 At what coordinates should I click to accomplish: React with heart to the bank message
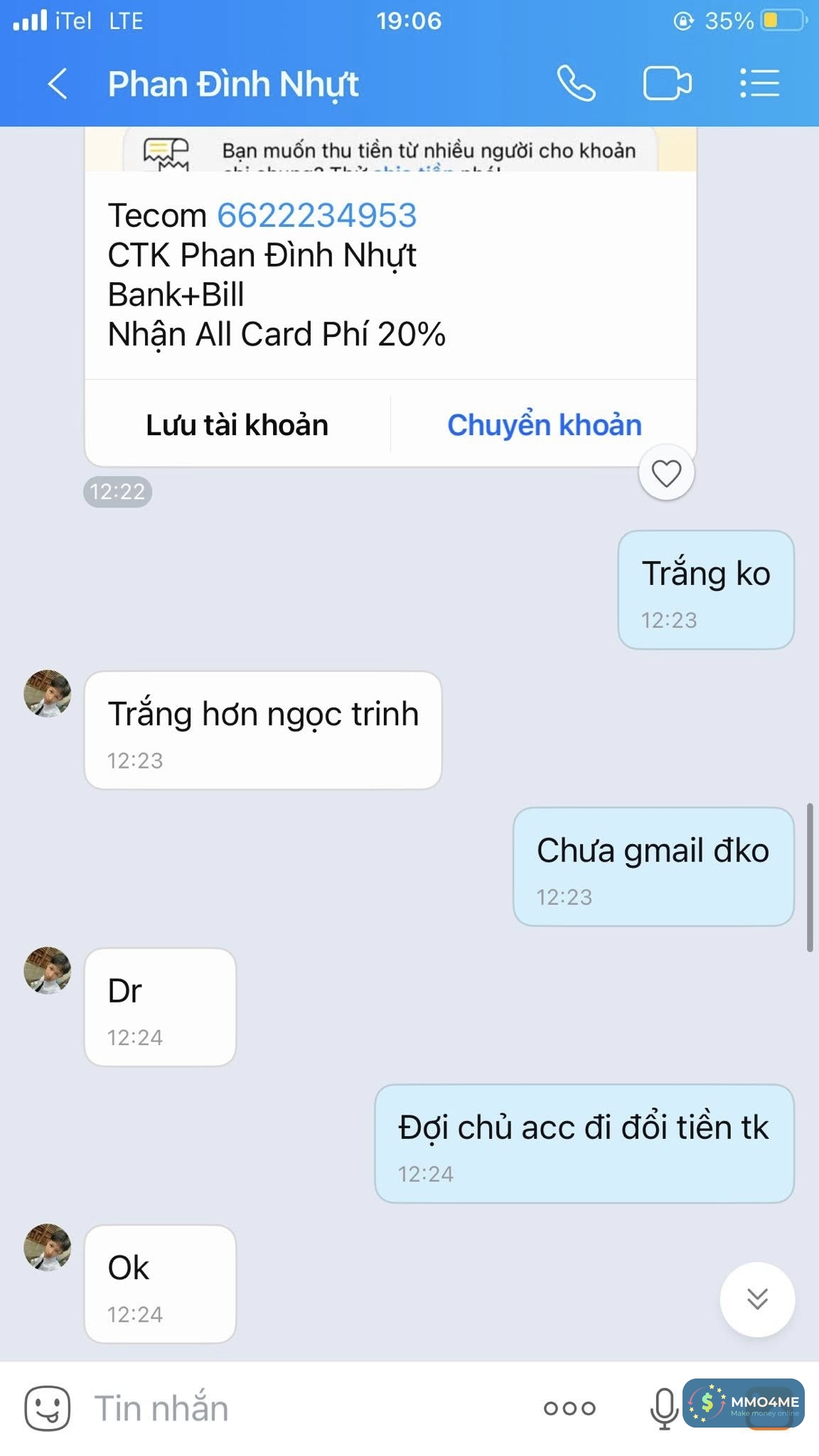666,473
